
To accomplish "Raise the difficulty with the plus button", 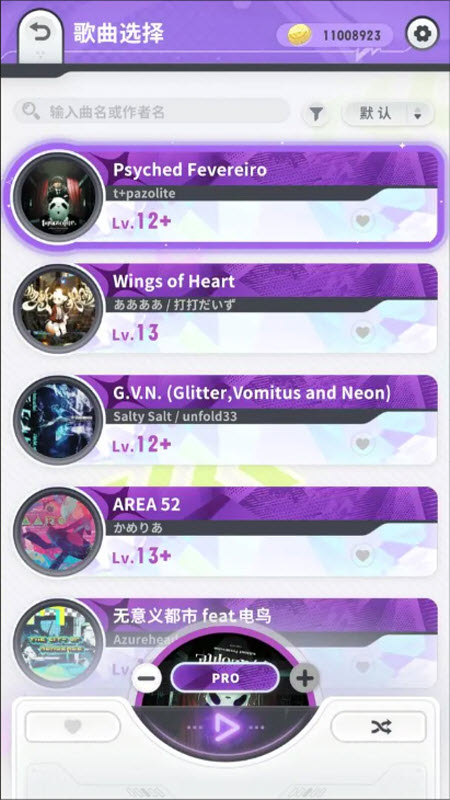I will [305, 678].
